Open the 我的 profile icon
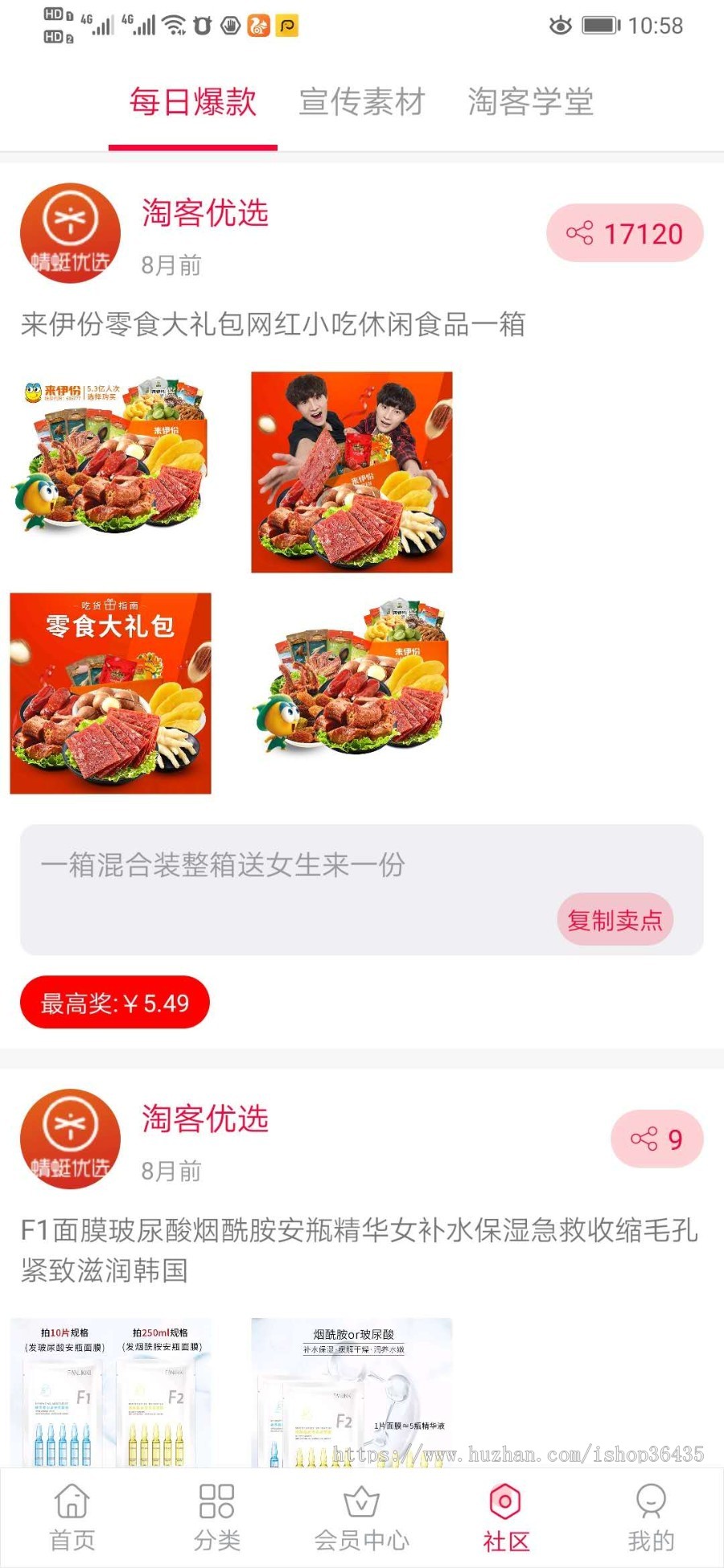 point(650,1516)
